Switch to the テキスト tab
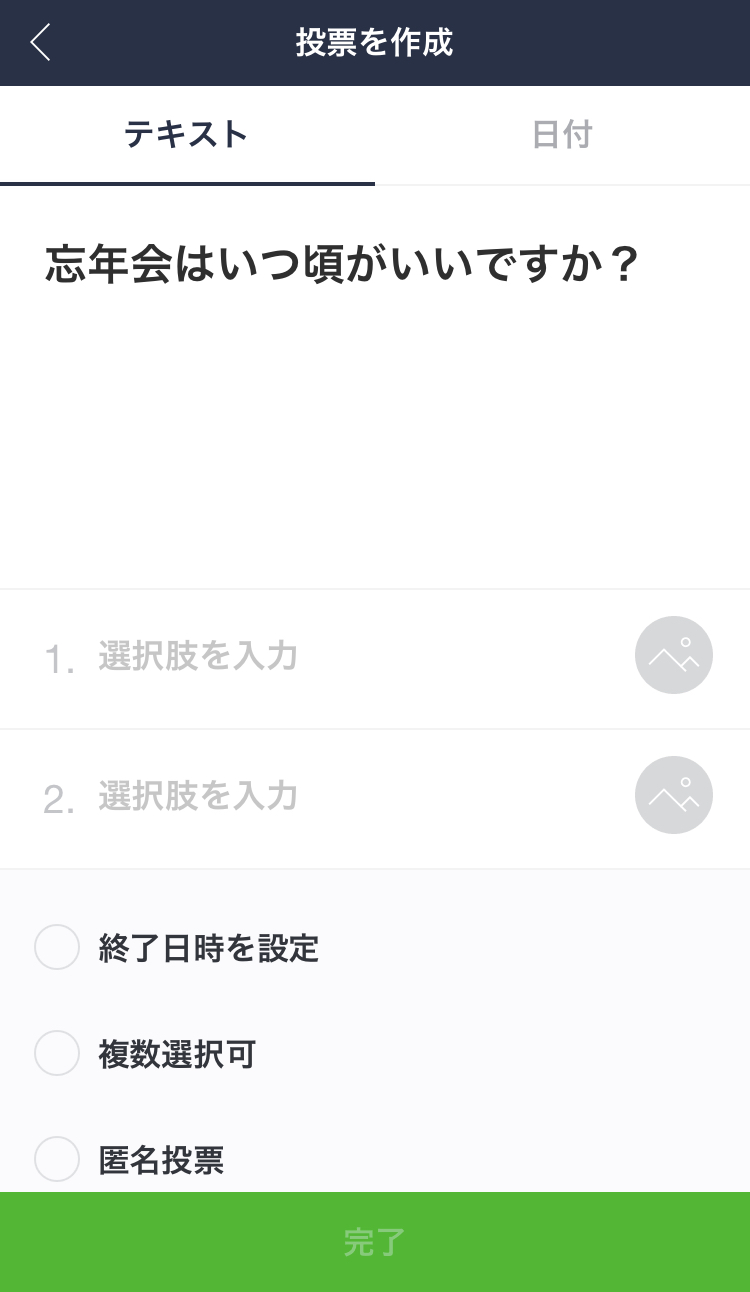Screen dimensions: 750x1292 click(187, 135)
